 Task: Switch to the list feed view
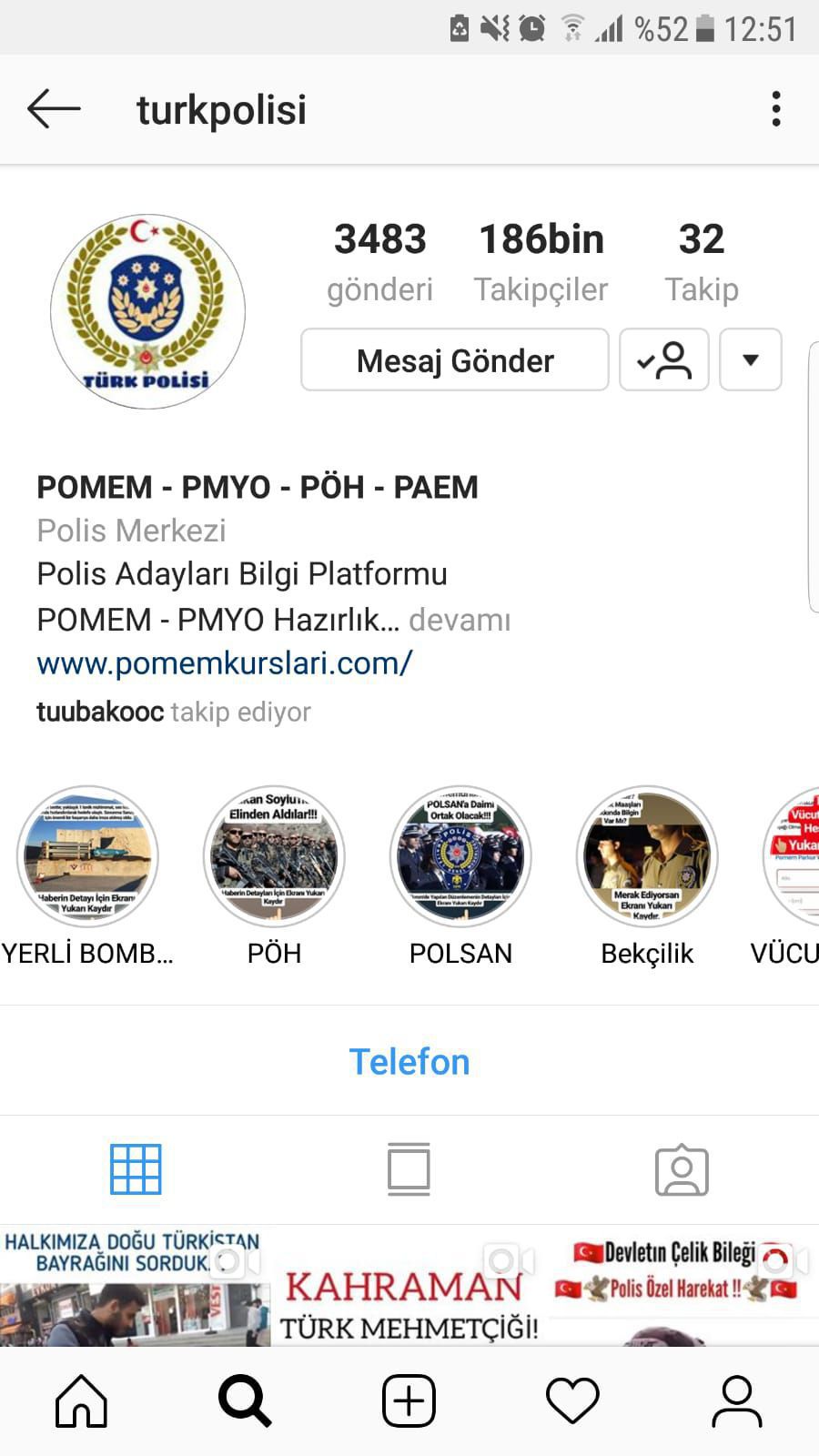(x=409, y=1169)
